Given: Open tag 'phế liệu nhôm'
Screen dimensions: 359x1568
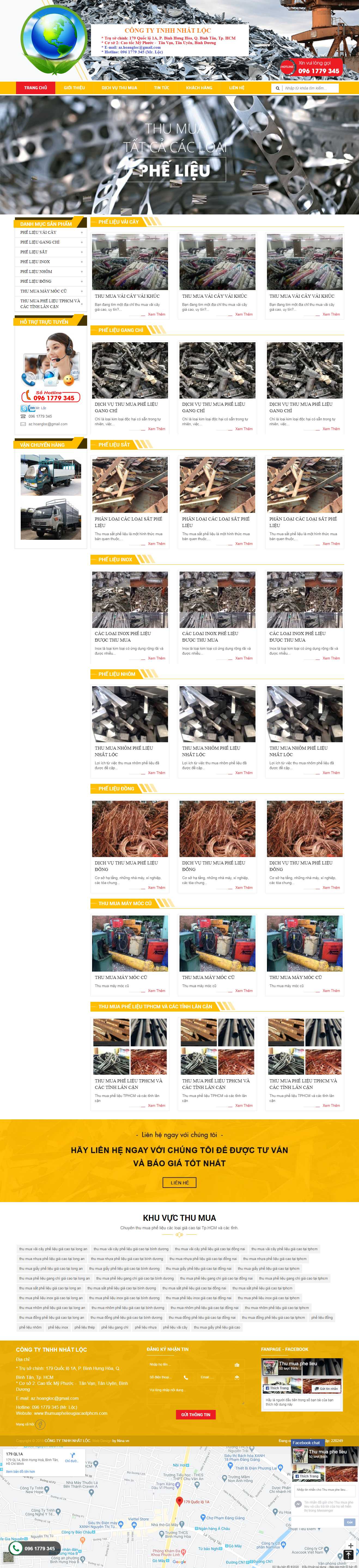Looking at the screenshot, I should click(31, 1327).
